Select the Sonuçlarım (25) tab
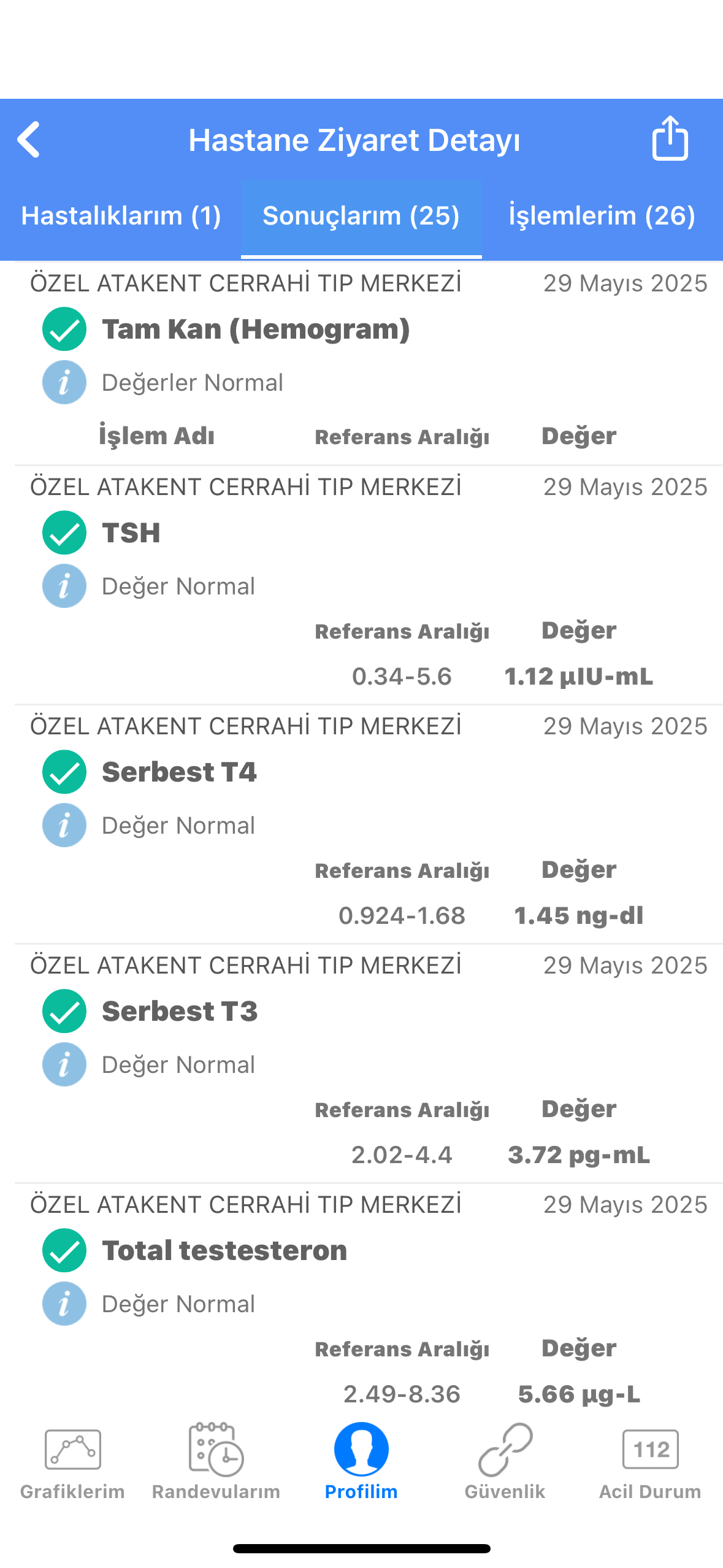 coord(361,216)
